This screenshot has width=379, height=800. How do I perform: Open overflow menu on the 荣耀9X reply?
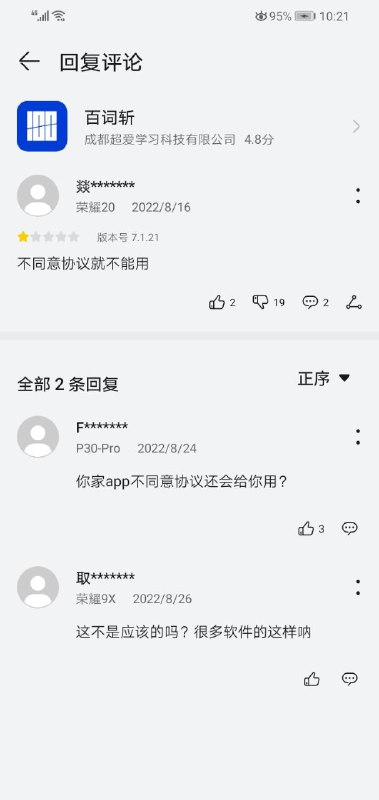click(358, 587)
